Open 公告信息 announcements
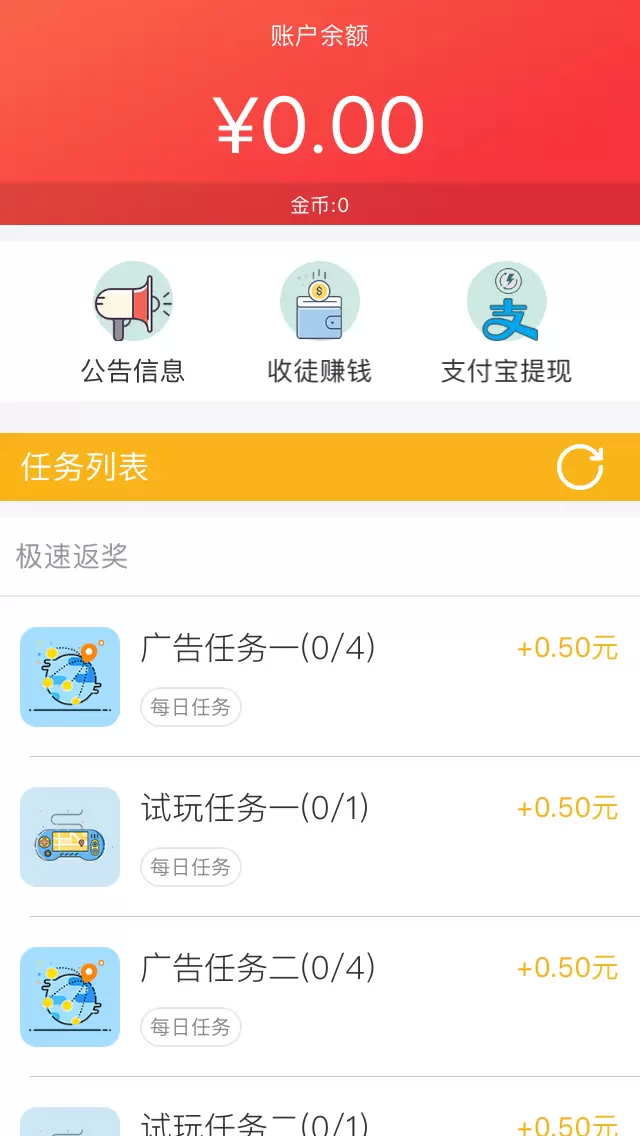The height and width of the screenshot is (1136, 640). (133, 323)
